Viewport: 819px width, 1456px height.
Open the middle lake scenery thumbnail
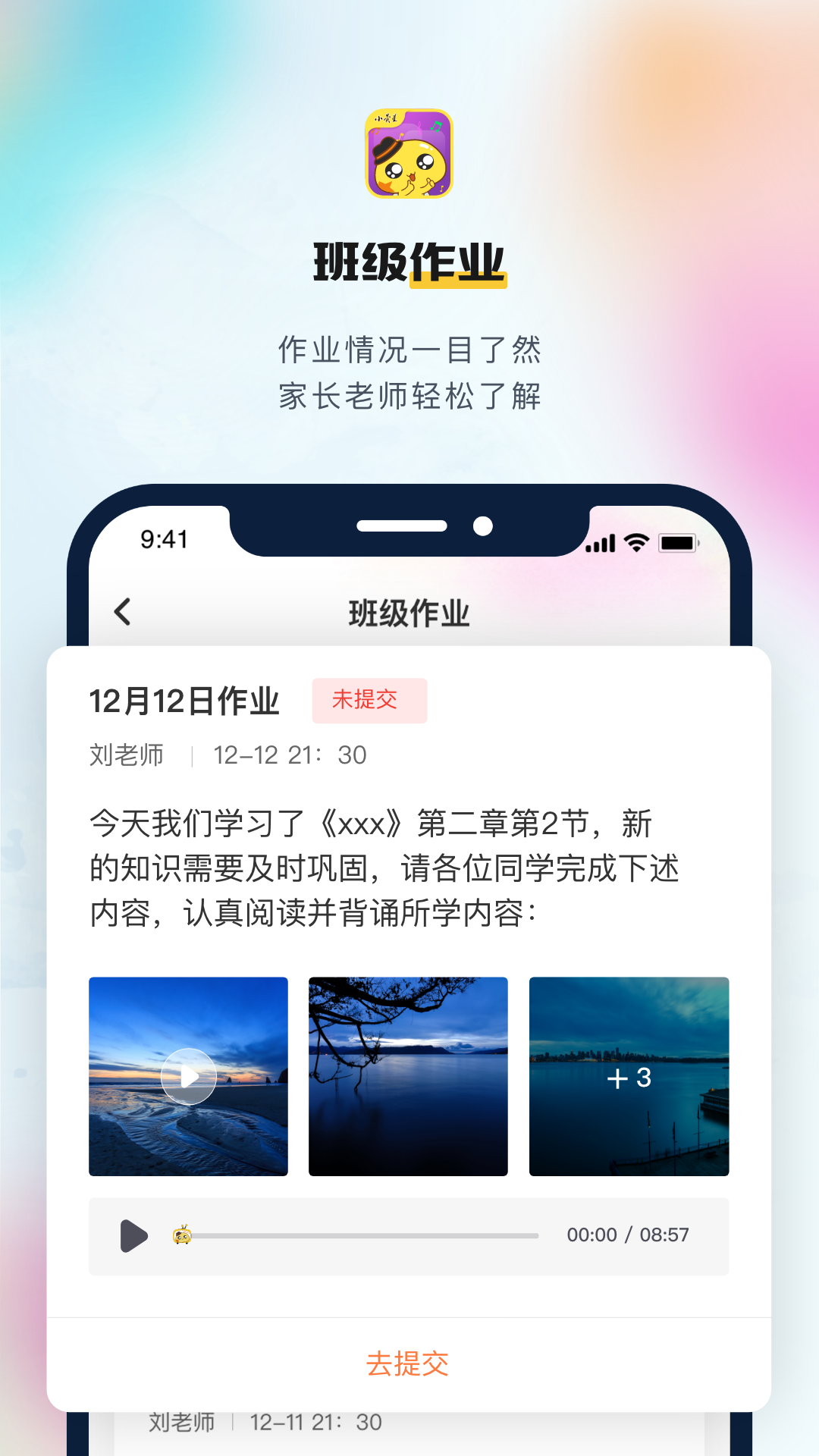pyautogui.click(x=409, y=1076)
